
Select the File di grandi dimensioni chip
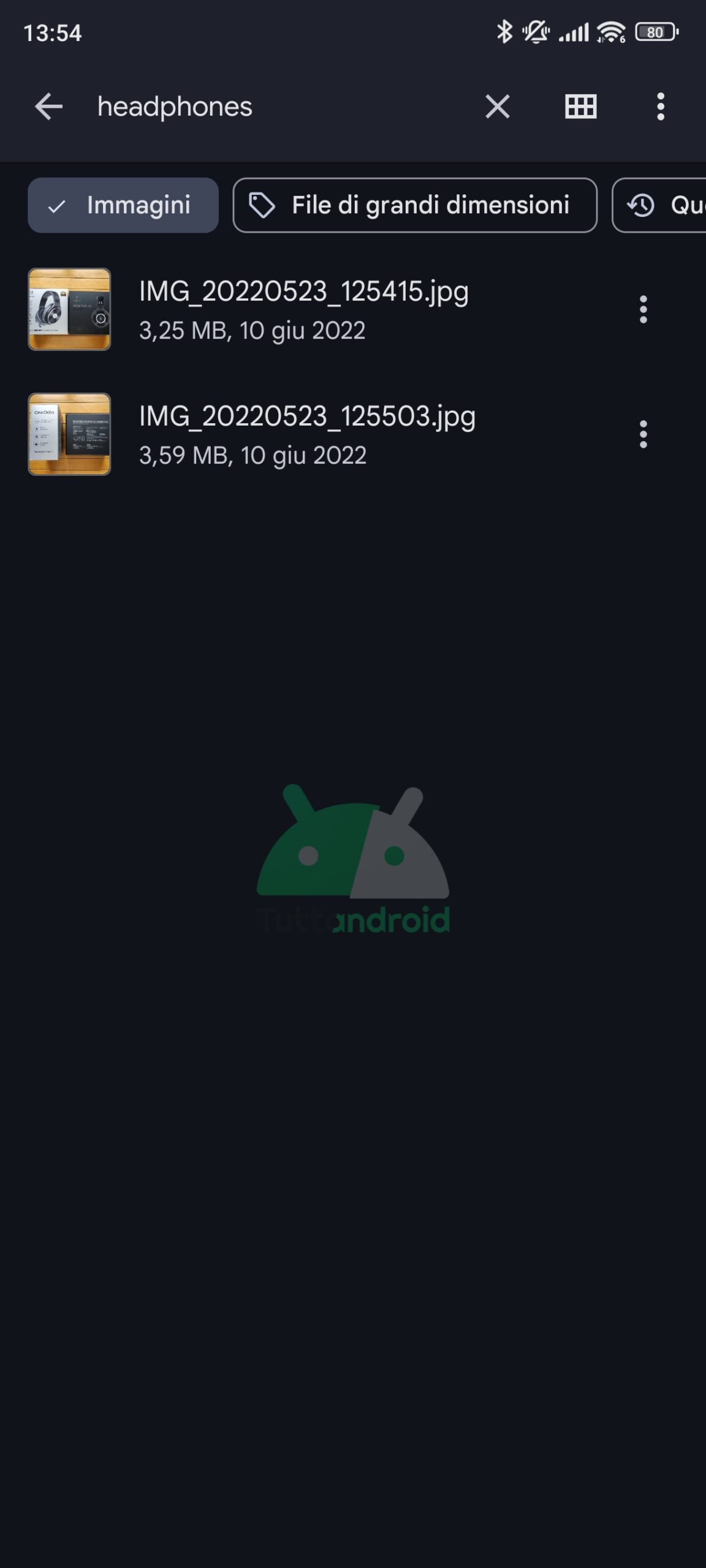click(x=415, y=205)
